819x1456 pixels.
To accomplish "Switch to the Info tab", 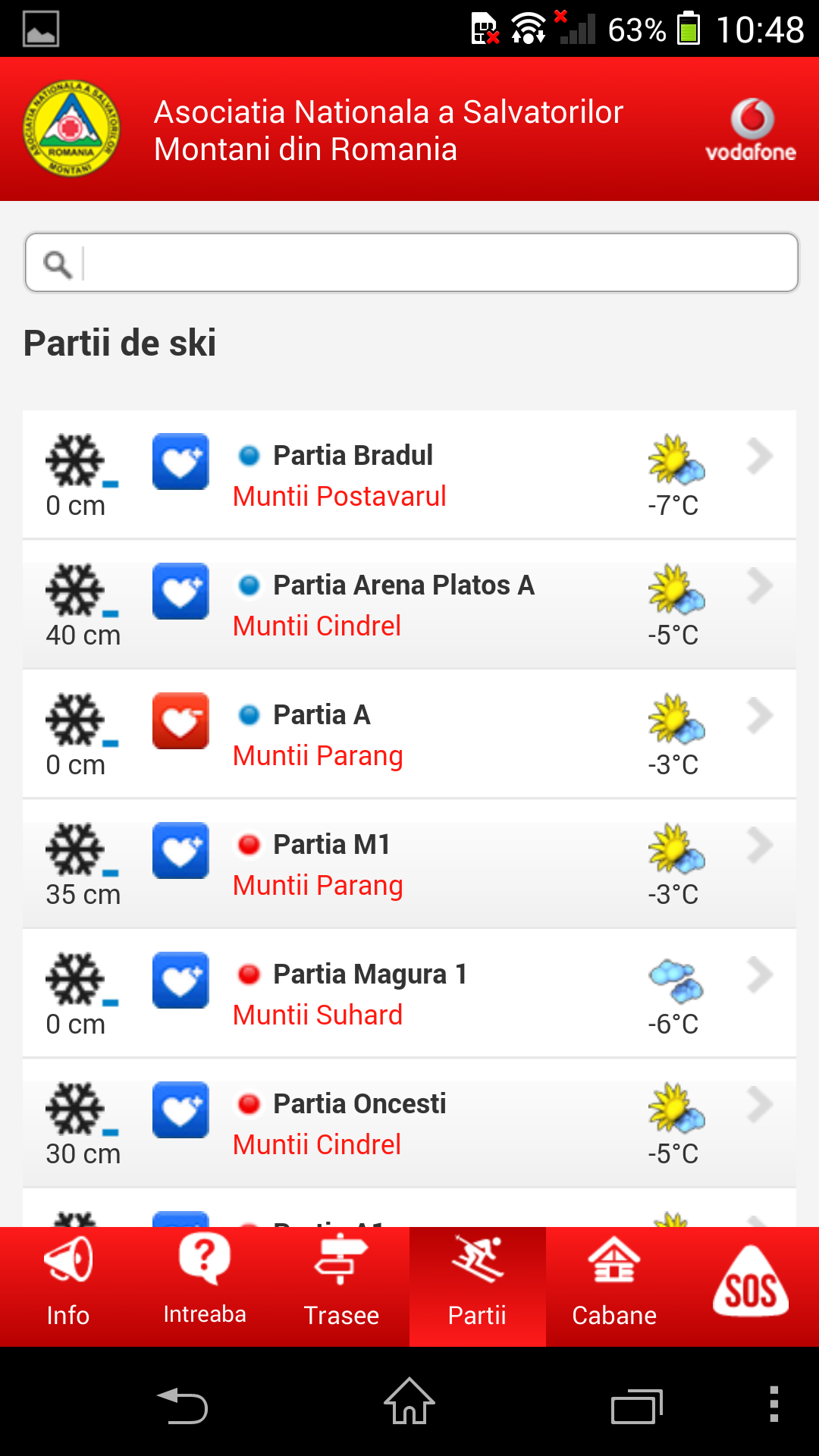I will 68,1286.
